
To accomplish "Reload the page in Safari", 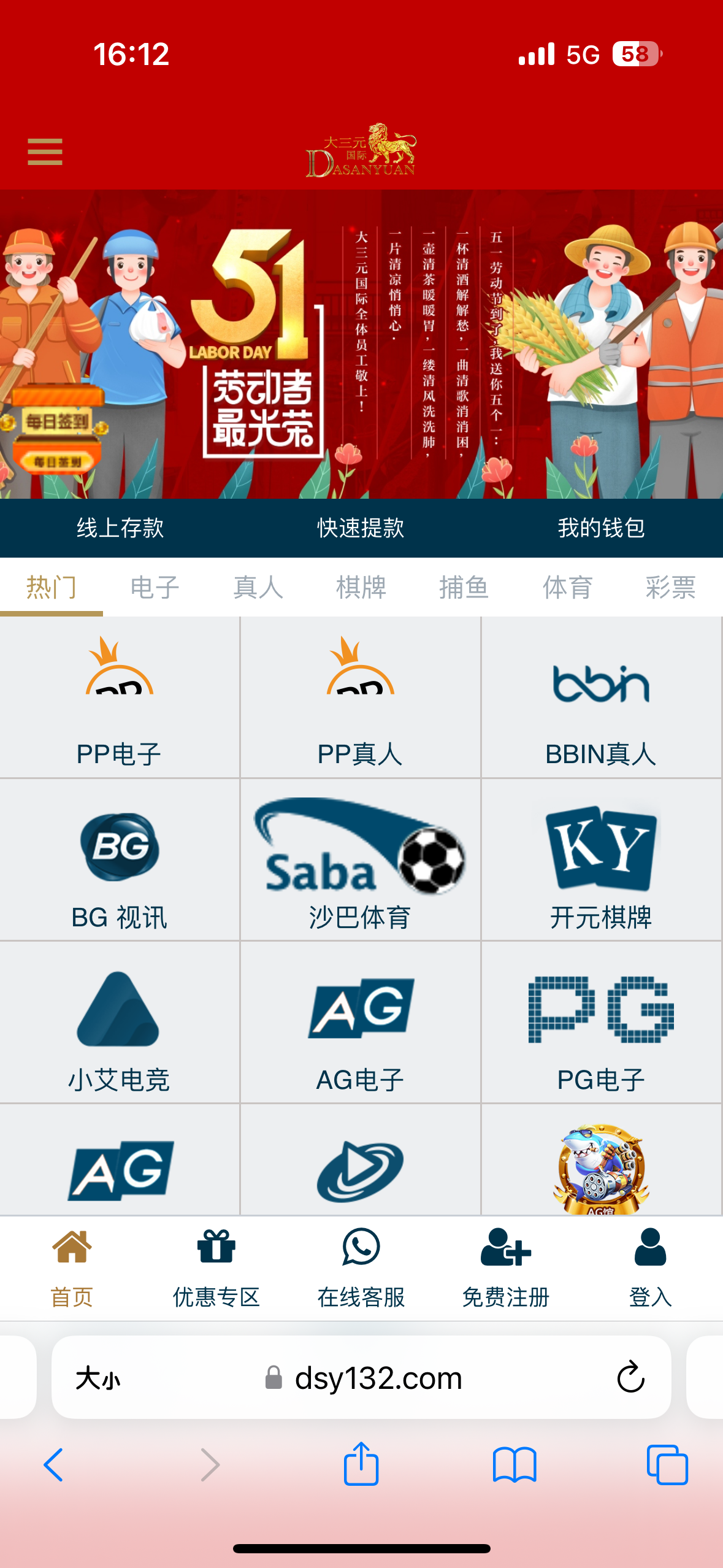I will 630,1377.
